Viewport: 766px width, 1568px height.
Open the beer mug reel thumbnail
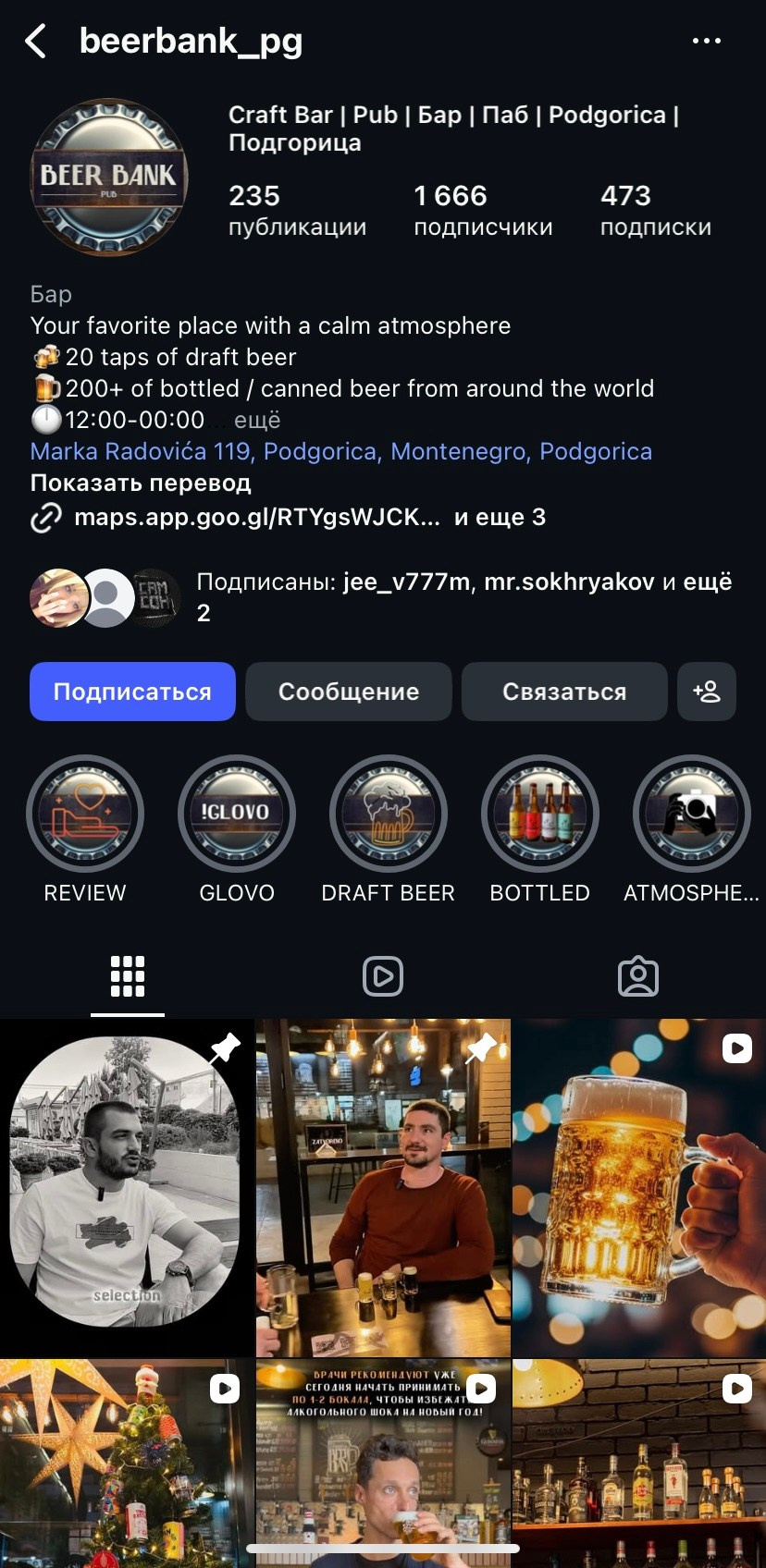pos(639,1188)
